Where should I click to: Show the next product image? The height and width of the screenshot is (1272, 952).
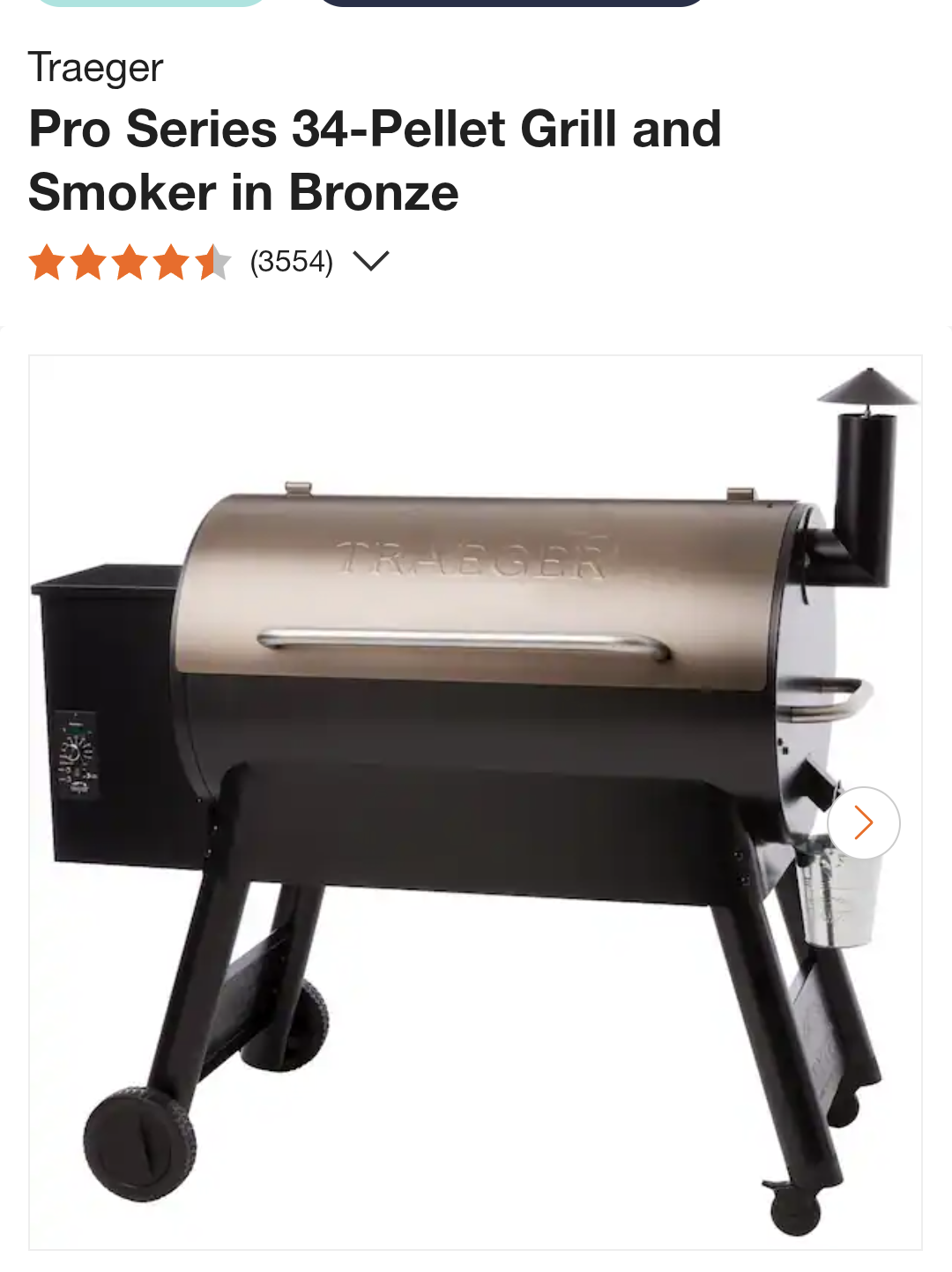(x=863, y=822)
